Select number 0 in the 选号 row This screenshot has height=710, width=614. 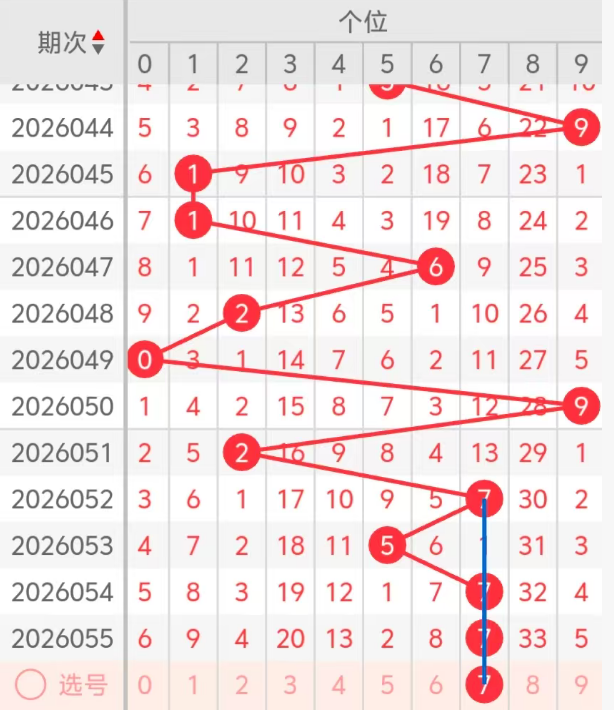(146, 686)
